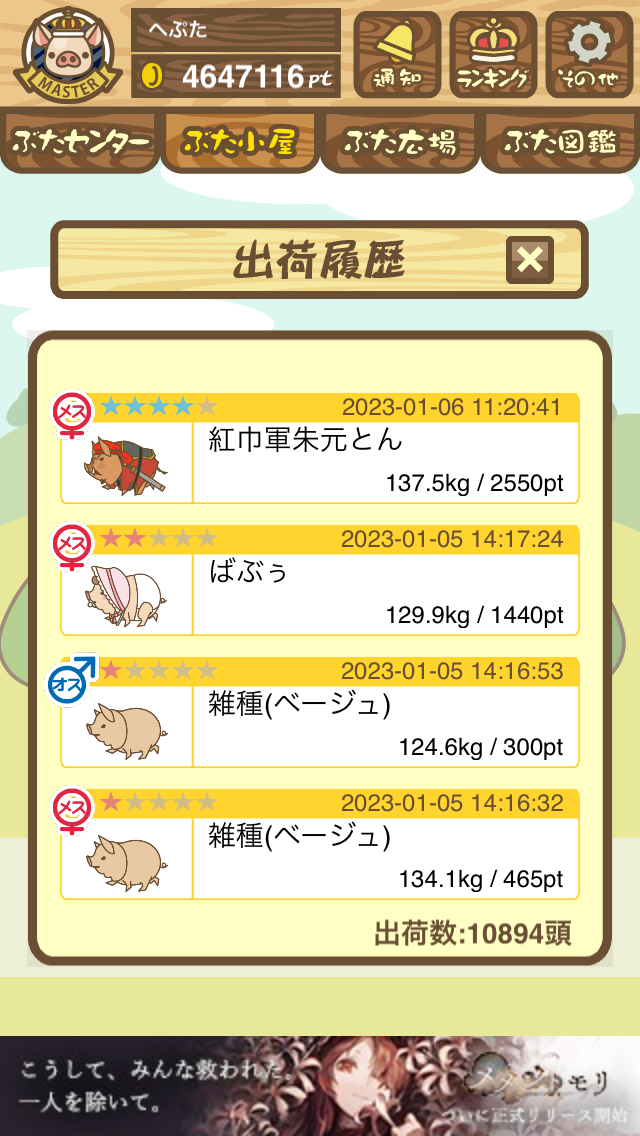Open the ランキング crown button
This screenshot has height=1136, width=640.
(493, 55)
